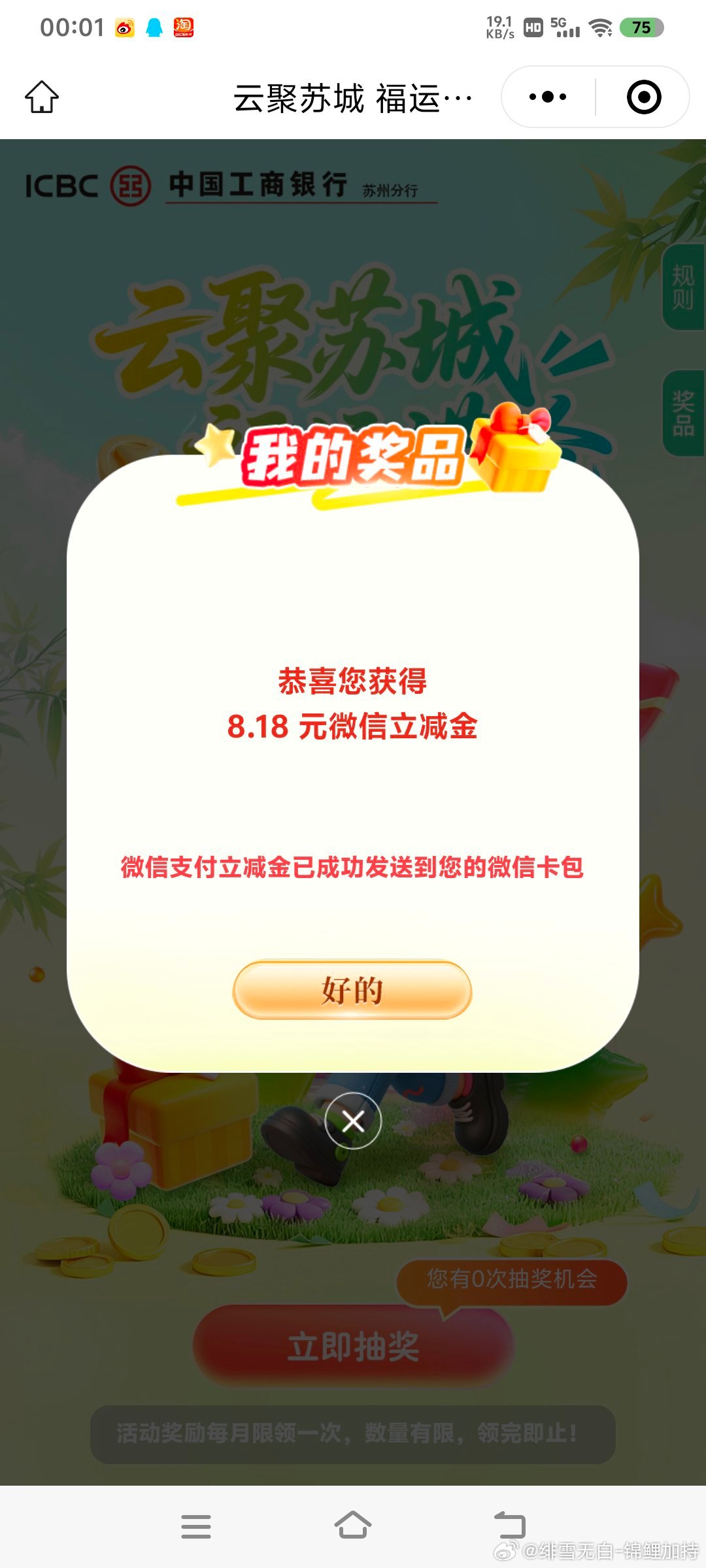Viewport: 706px width, 1568px height.
Task: Go to the mini program home page
Action: pyautogui.click(x=42, y=97)
